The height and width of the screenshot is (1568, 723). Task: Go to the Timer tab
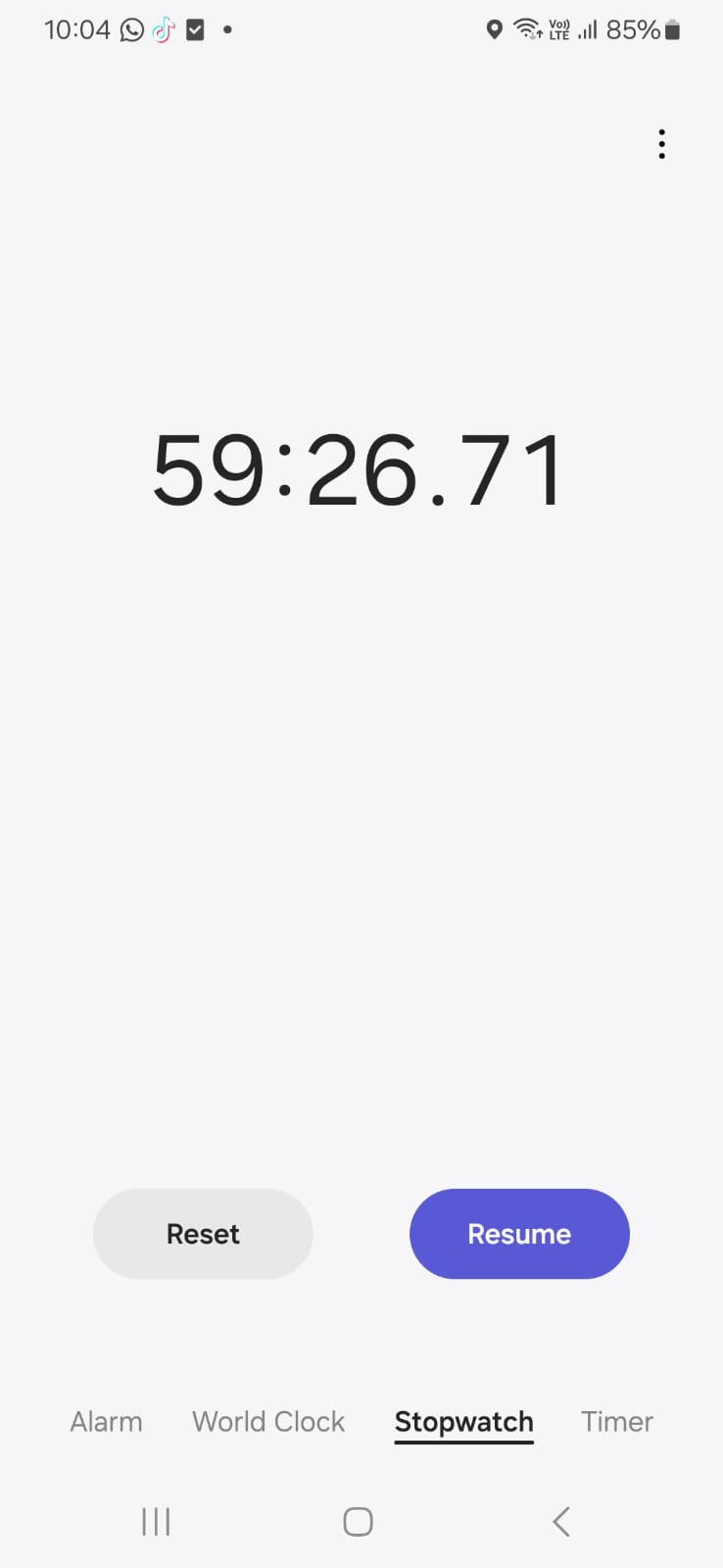coord(617,1421)
